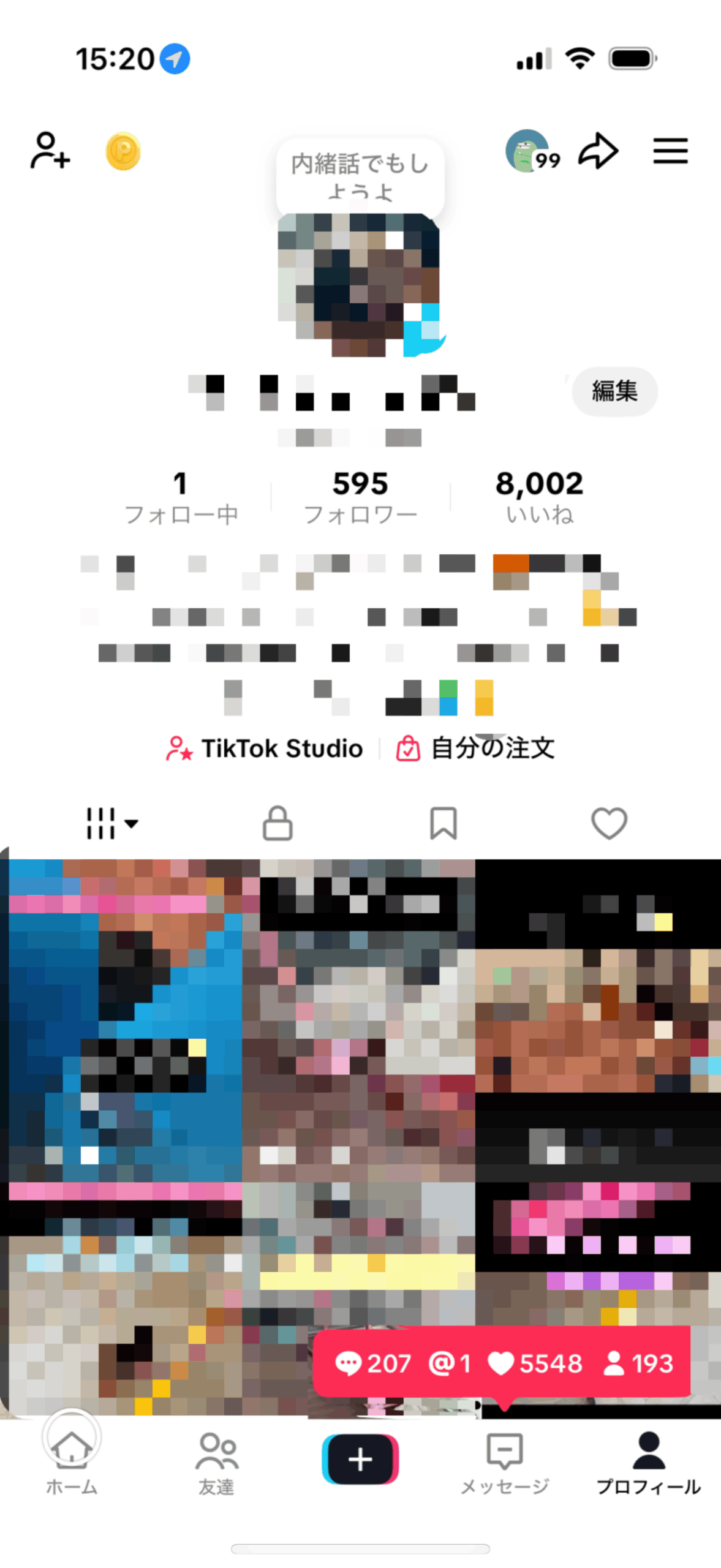Open profile views avatar showing 99
This screenshot has height=1568, width=721.
coord(530,151)
